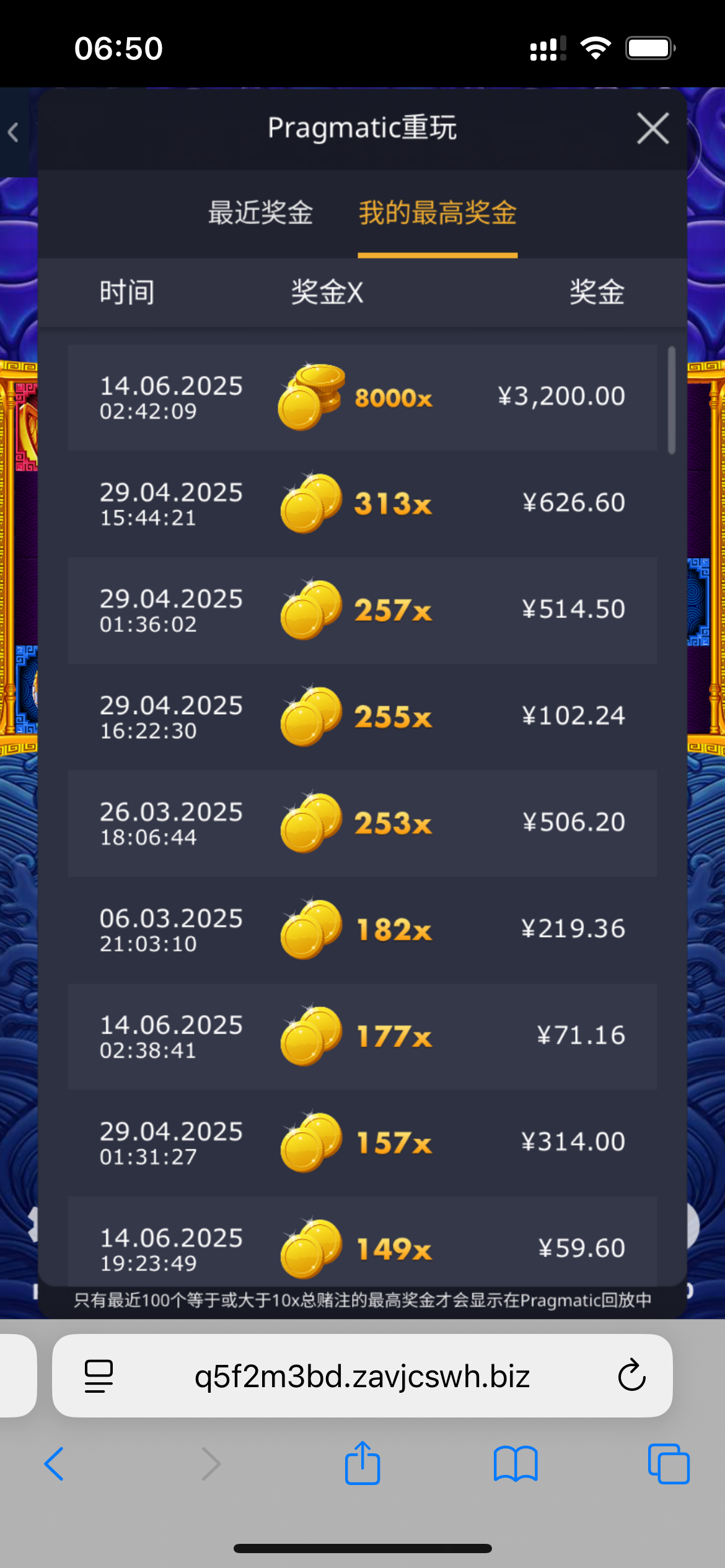Switch to the 最近奖金 tab
The image size is (725, 1568).
pos(260,213)
